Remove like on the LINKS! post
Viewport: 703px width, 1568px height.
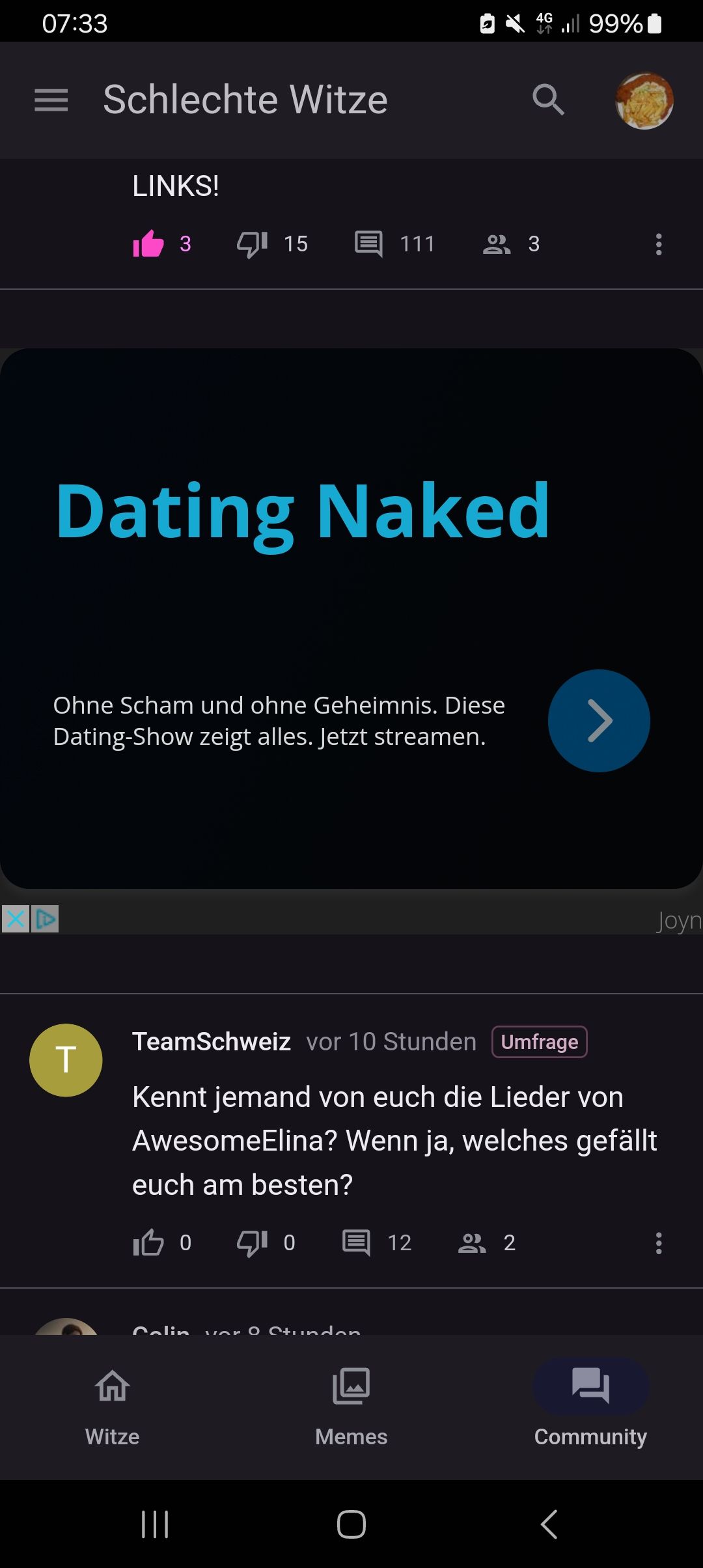pyautogui.click(x=149, y=244)
